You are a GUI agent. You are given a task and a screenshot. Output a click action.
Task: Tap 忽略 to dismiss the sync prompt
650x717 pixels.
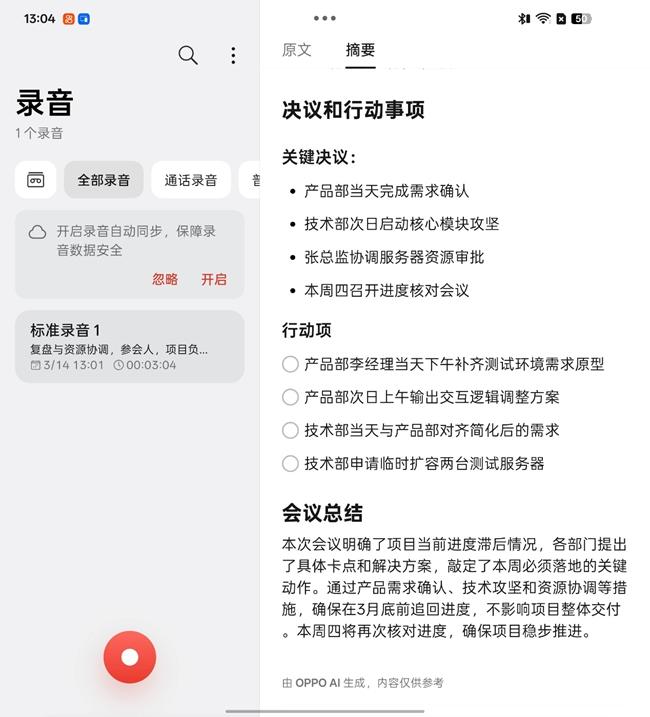pos(165,279)
